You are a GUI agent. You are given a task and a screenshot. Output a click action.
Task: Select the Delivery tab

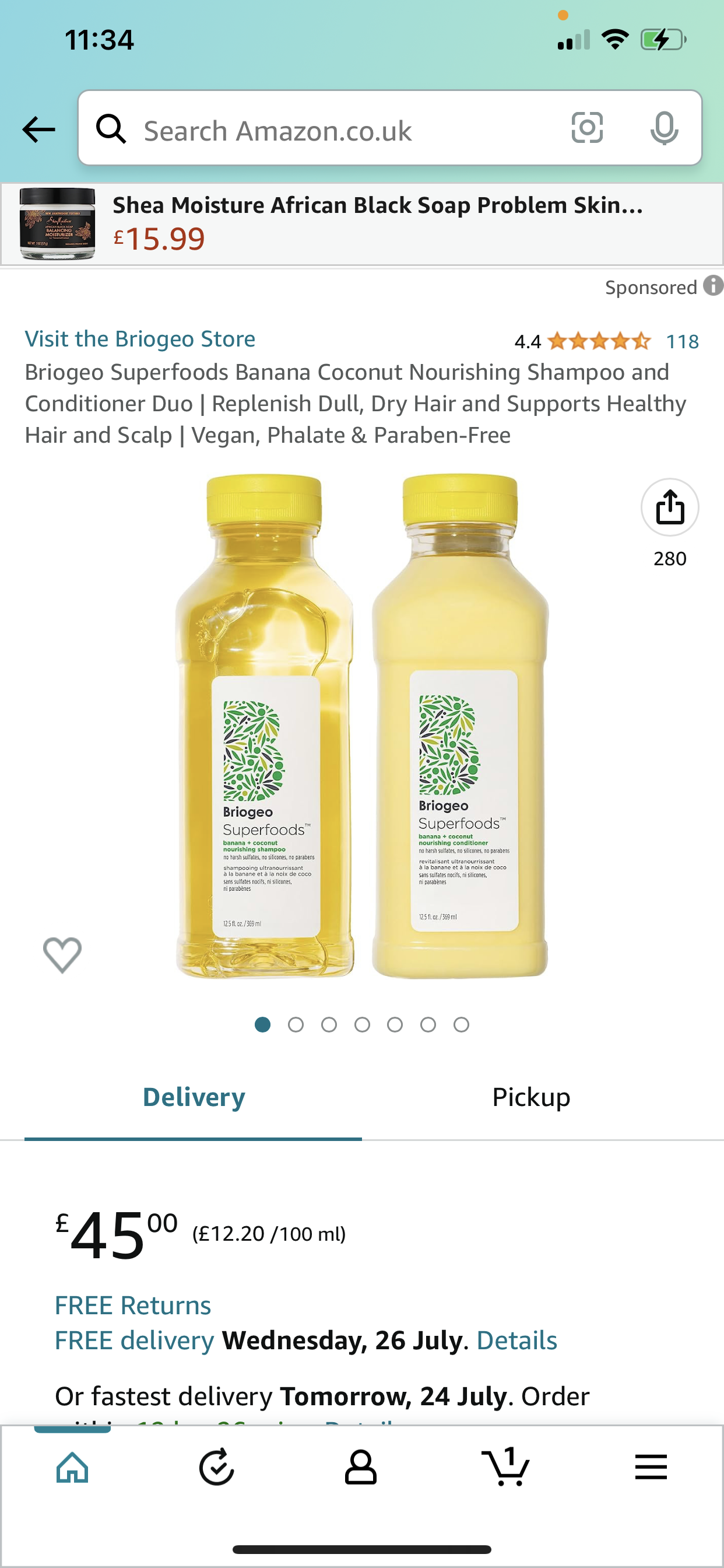(194, 1097)
